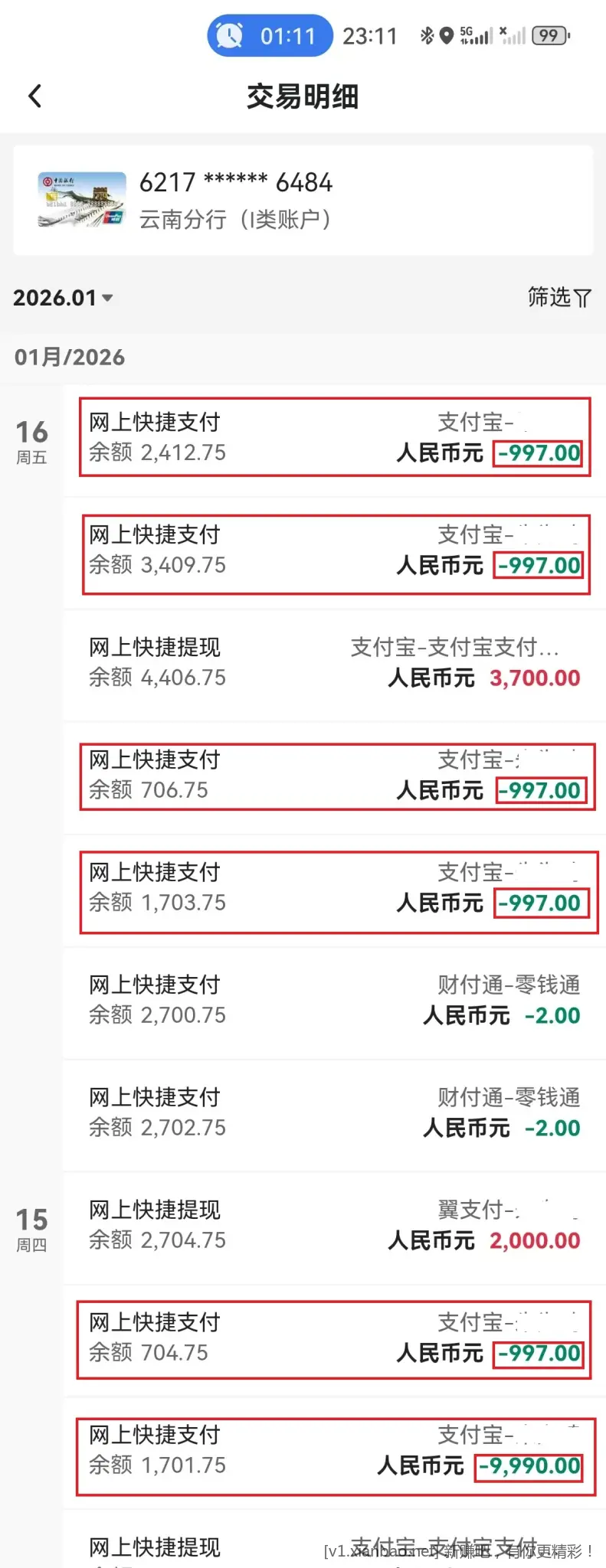
Task: Select the 交易明细 title bar
Action: tap(303, 95)
